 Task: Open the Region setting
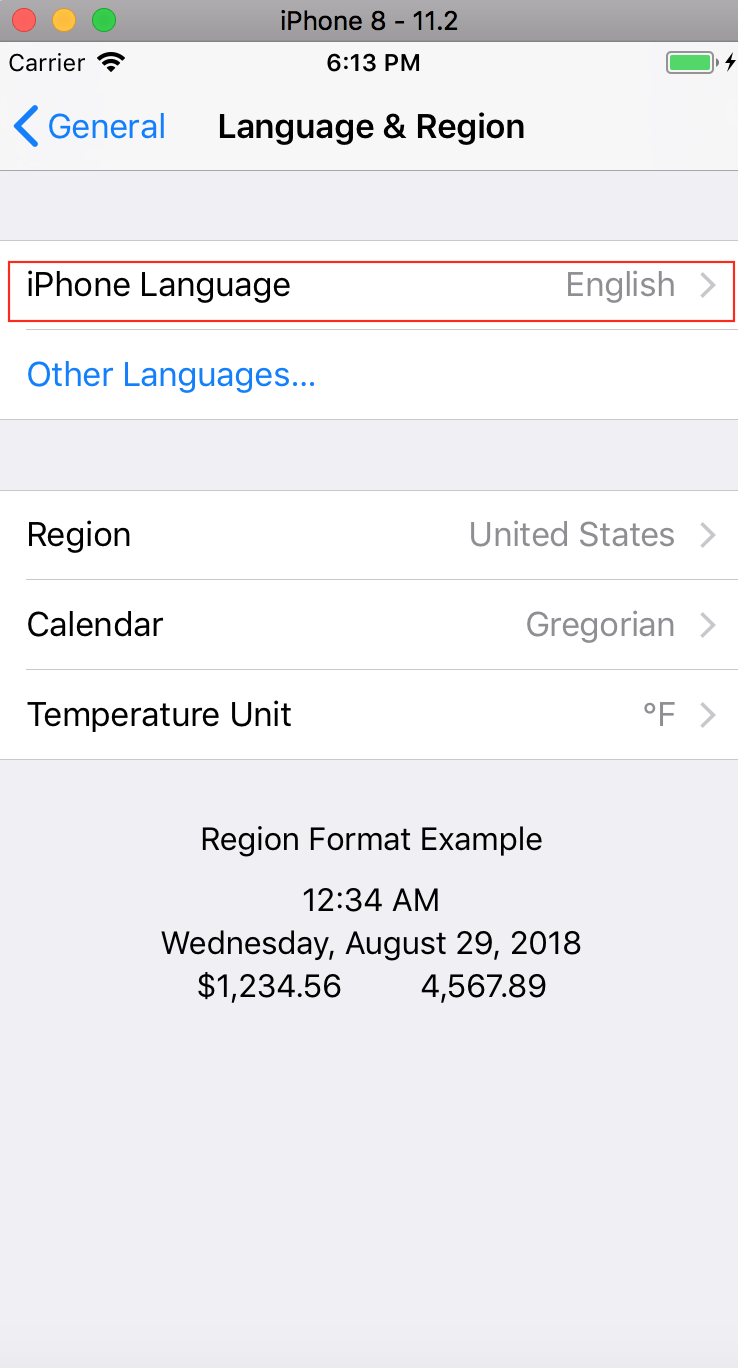pos(369,535)
